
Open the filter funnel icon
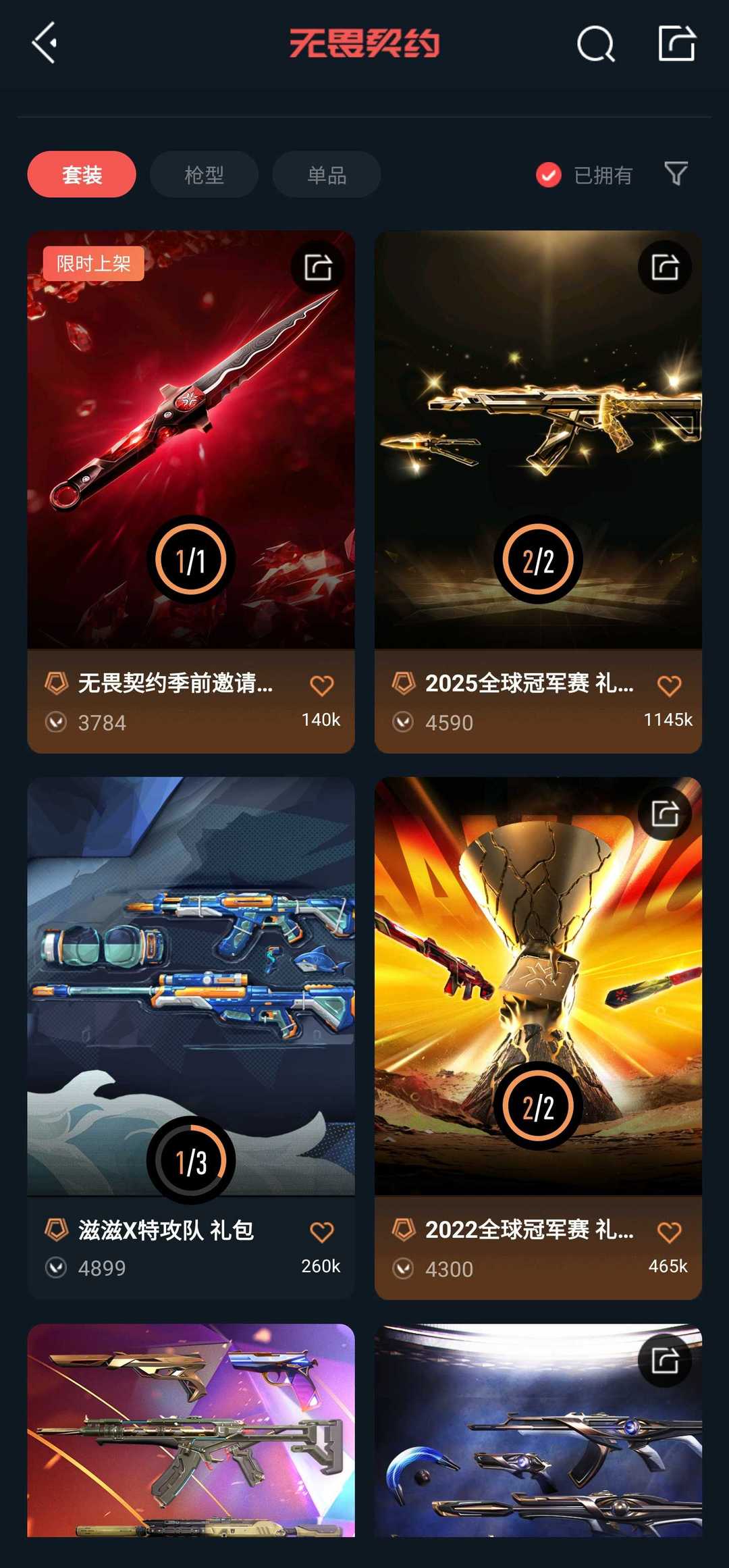point(675,174)
